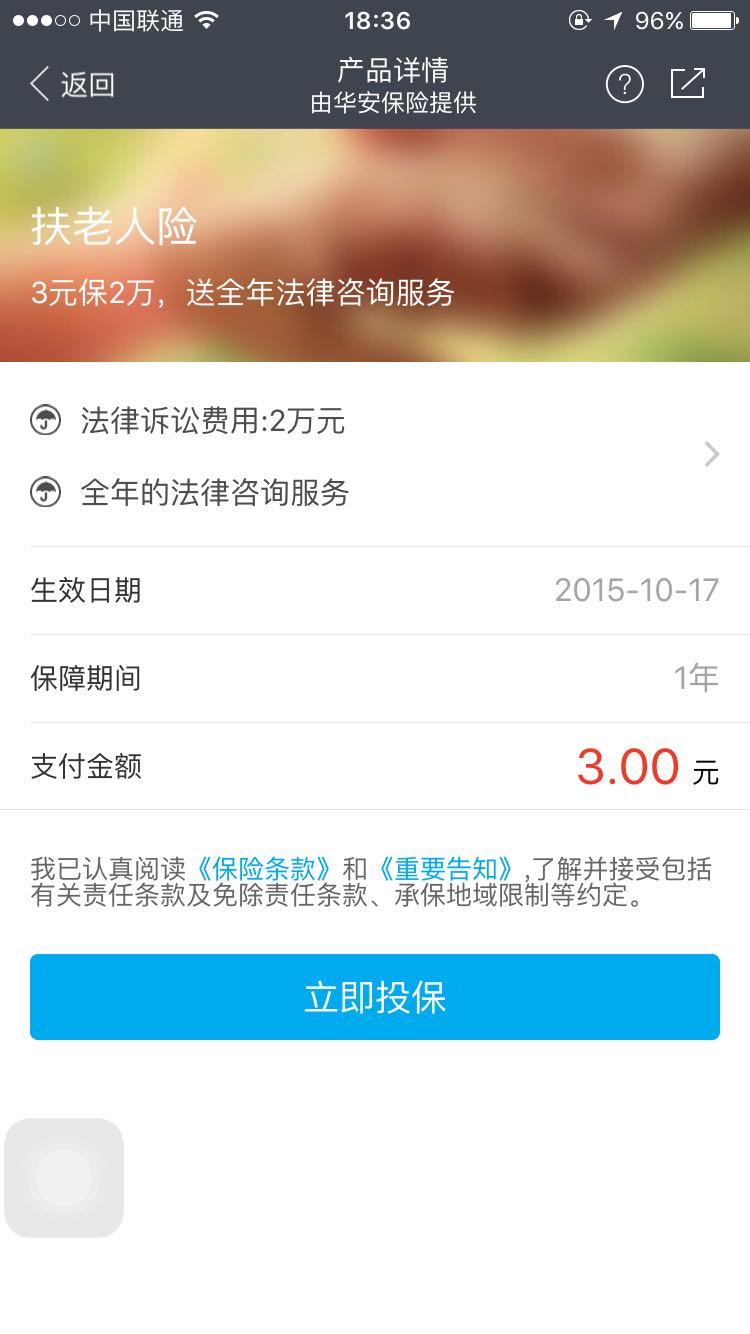Image resolution: width=750 pixels, height=1334 pixels.
Task: Tap 立即投保 to buy insurance
Action: point(375,997)
